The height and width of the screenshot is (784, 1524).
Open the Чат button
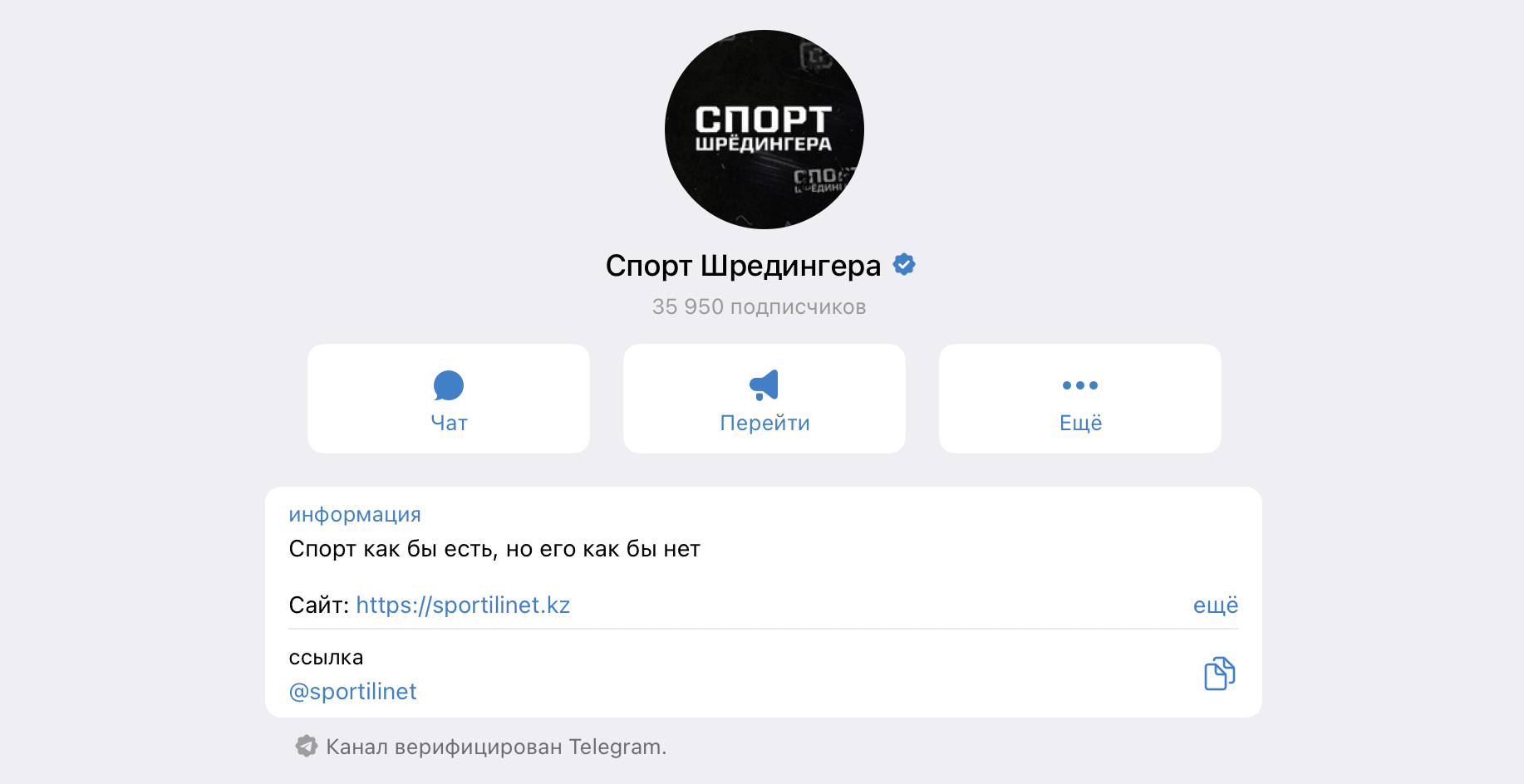[x=449, y=399]
